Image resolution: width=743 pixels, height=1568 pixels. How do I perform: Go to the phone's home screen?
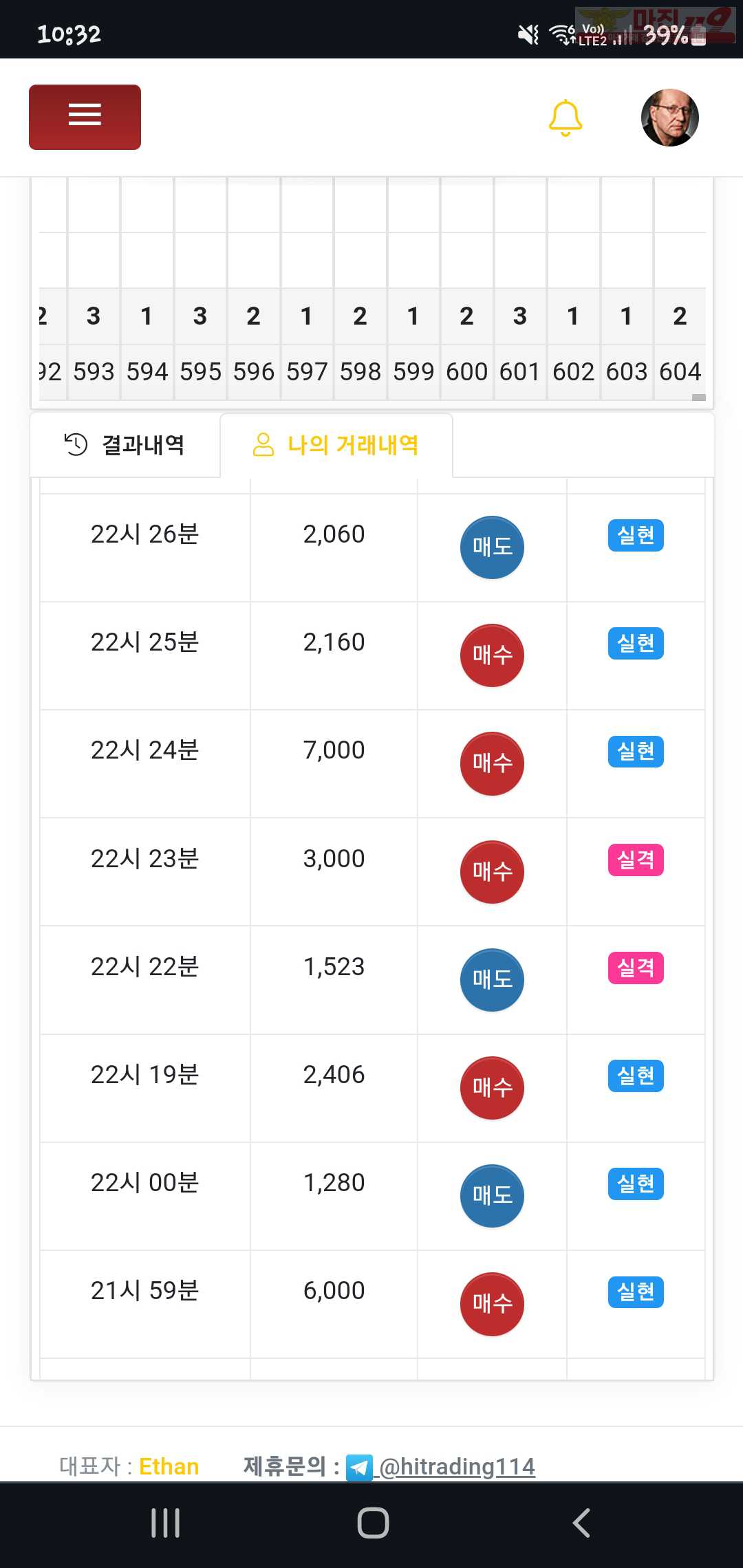coord(373,1523)
